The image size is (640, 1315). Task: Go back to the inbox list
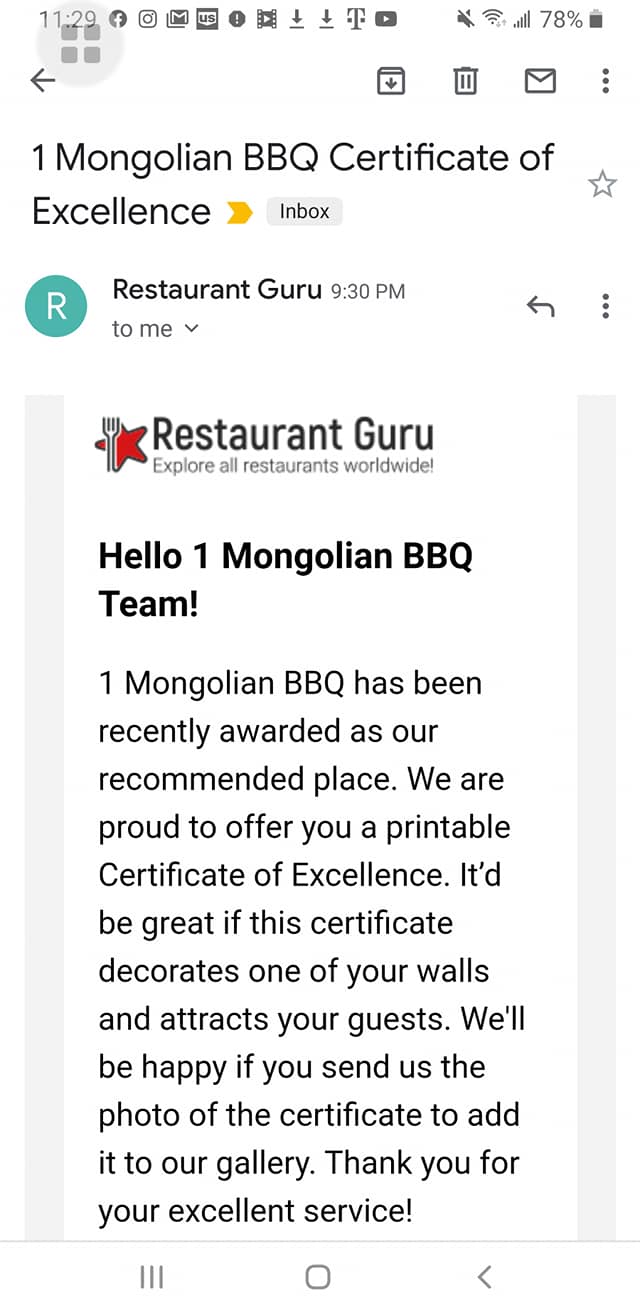(42, 81)
